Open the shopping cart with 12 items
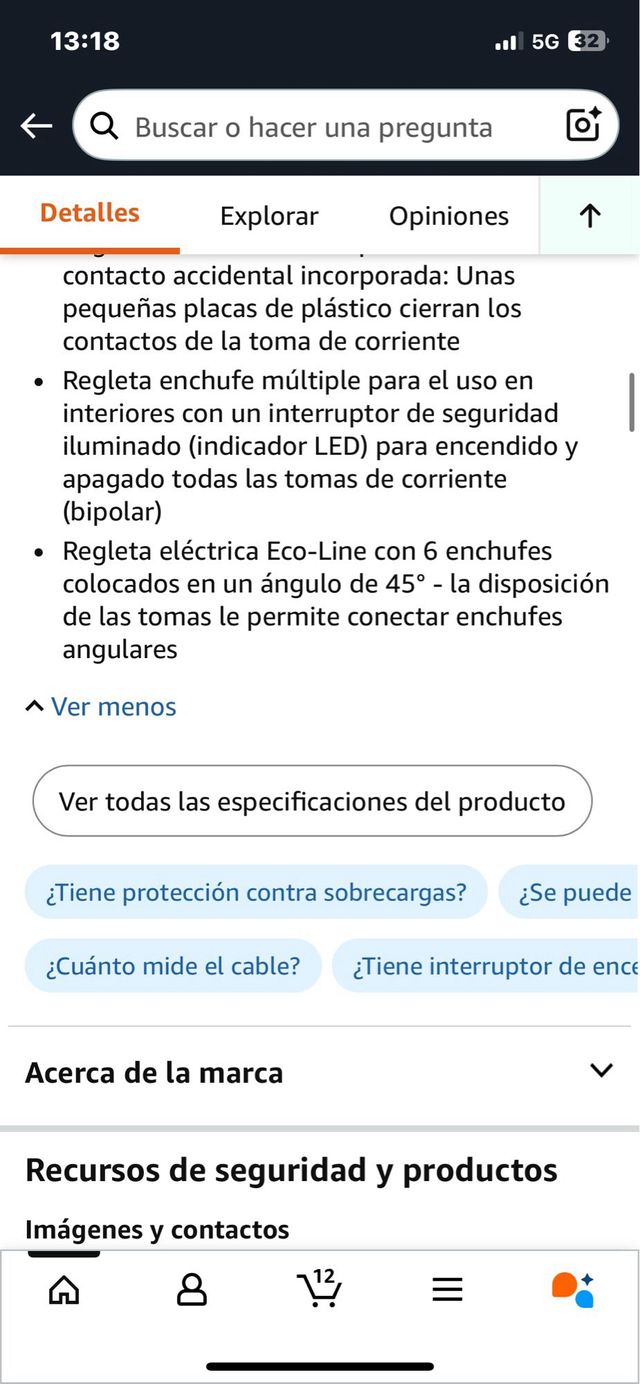 click(320, 1288)
